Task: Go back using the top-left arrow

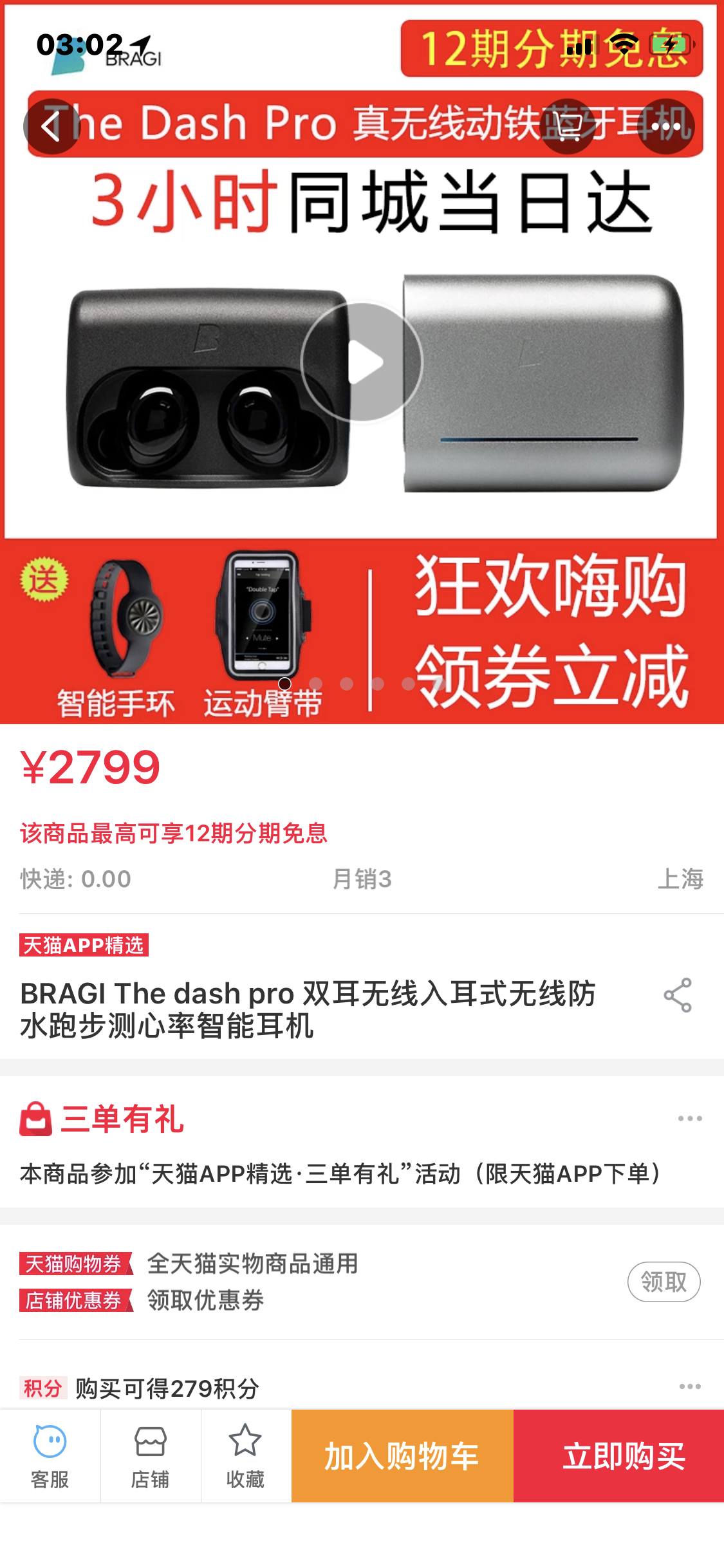Action: (51, 127)
